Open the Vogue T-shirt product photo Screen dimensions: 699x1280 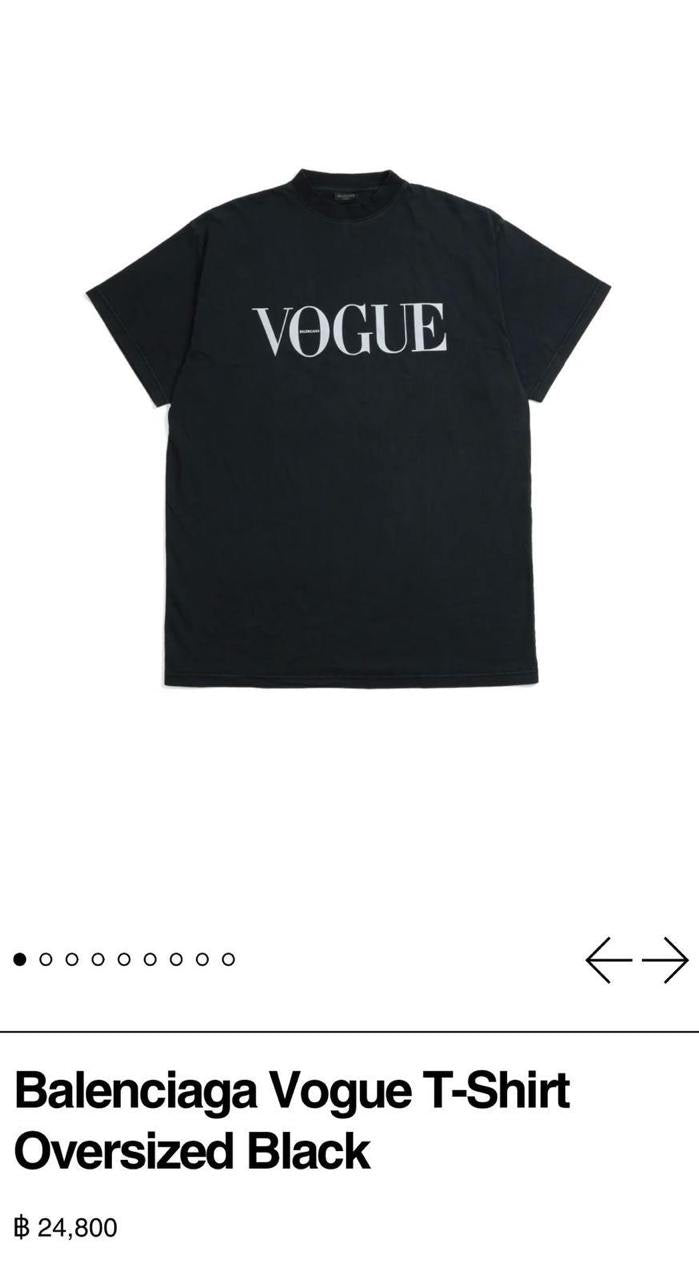click(348, 428)
